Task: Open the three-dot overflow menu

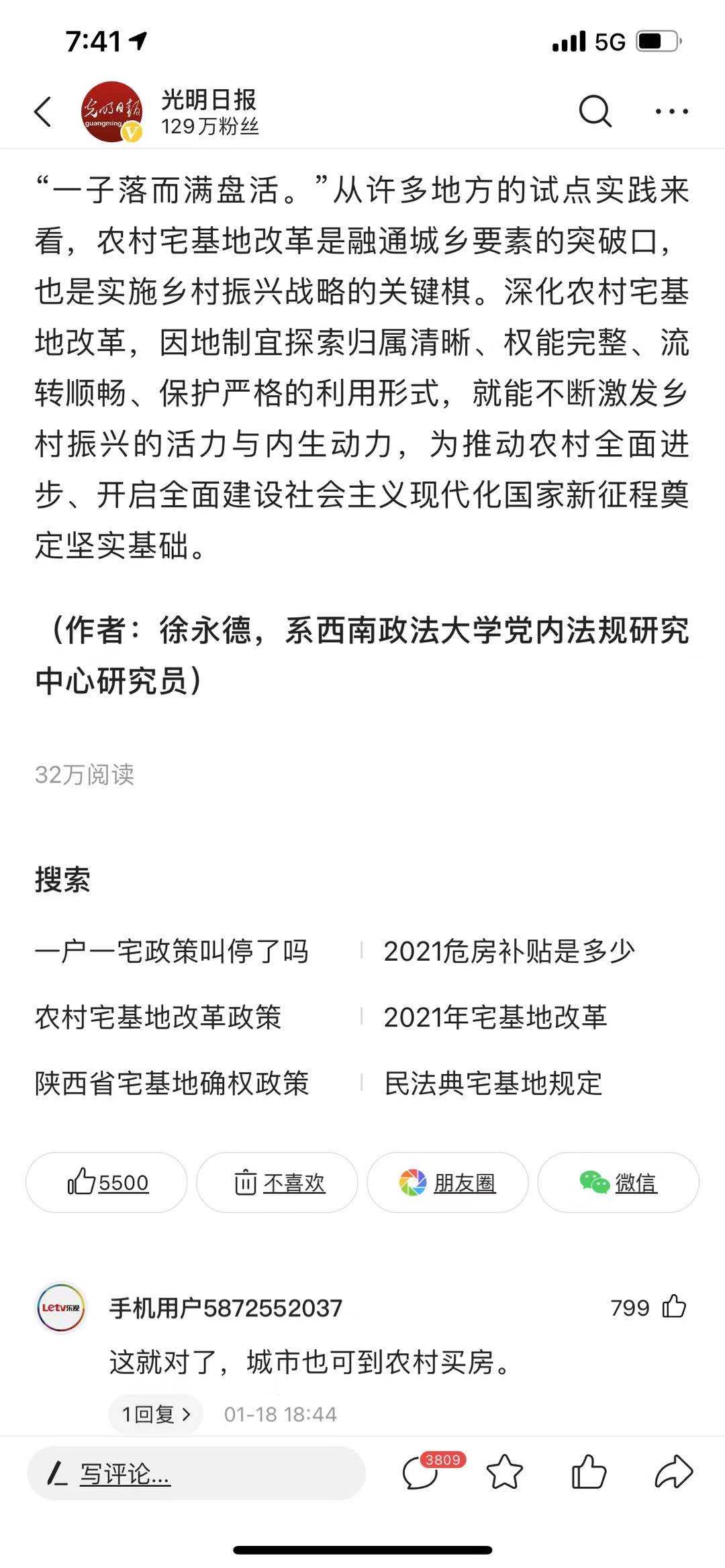Action: pos(671,111)
